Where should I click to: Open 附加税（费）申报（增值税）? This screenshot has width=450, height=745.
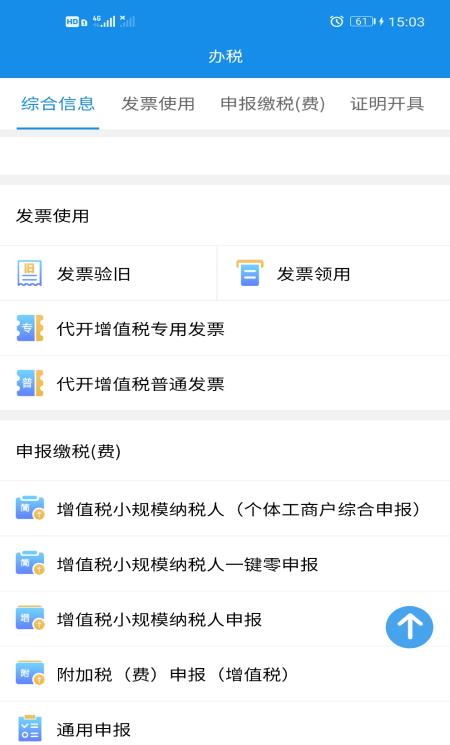(225, 674)
